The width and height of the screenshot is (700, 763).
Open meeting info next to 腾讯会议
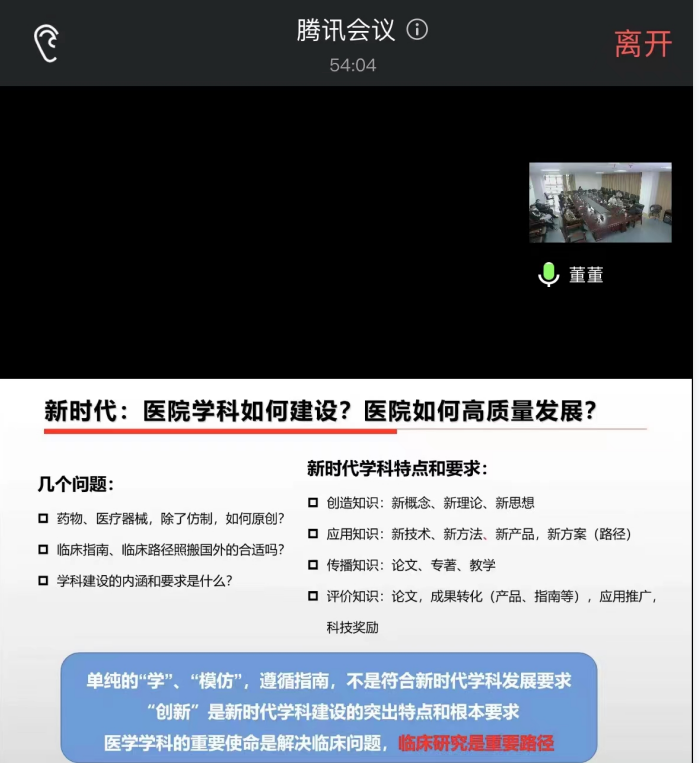click(x=418, y=30)
